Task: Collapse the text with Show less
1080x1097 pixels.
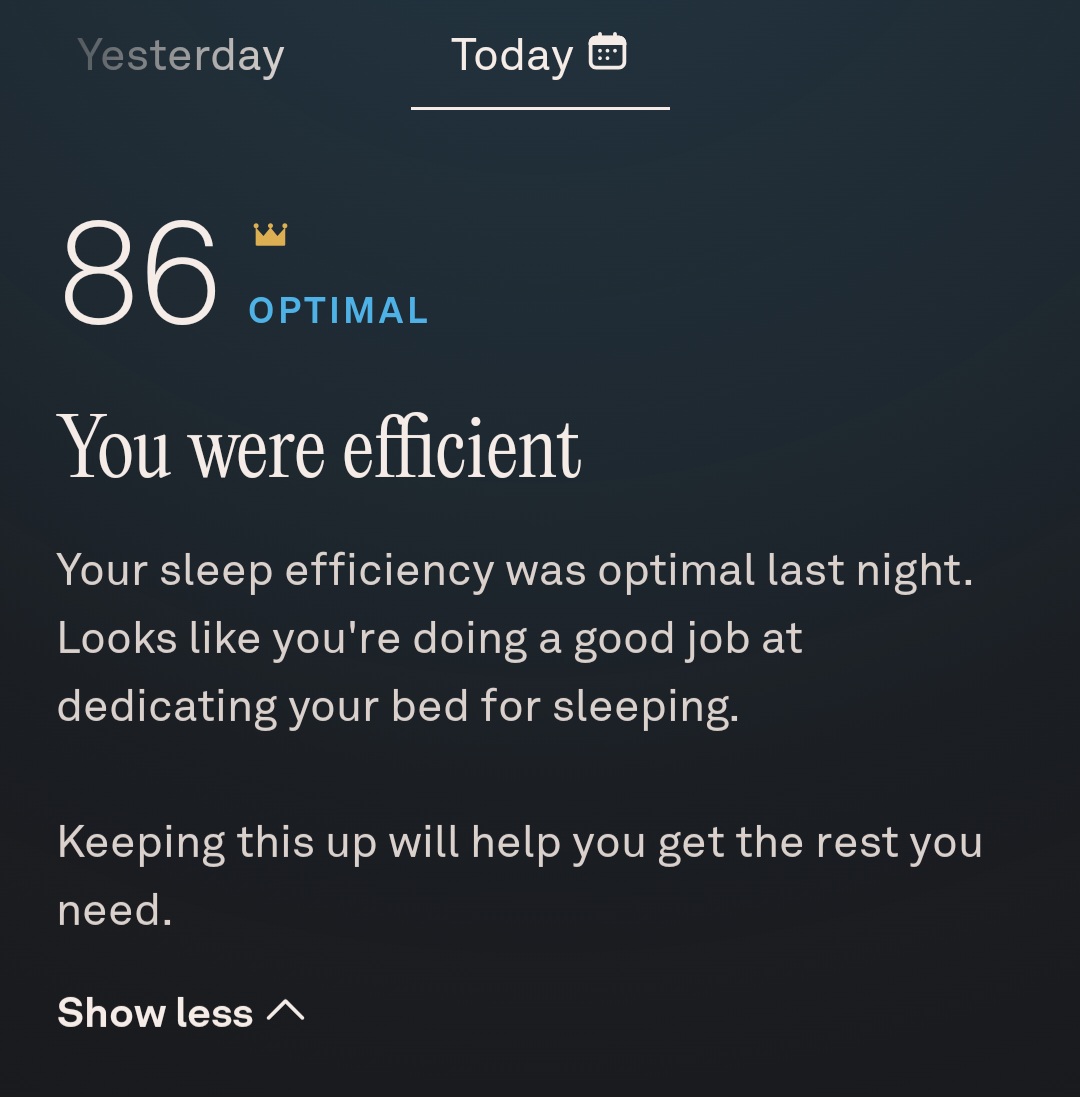Action: coord(180,1013)
